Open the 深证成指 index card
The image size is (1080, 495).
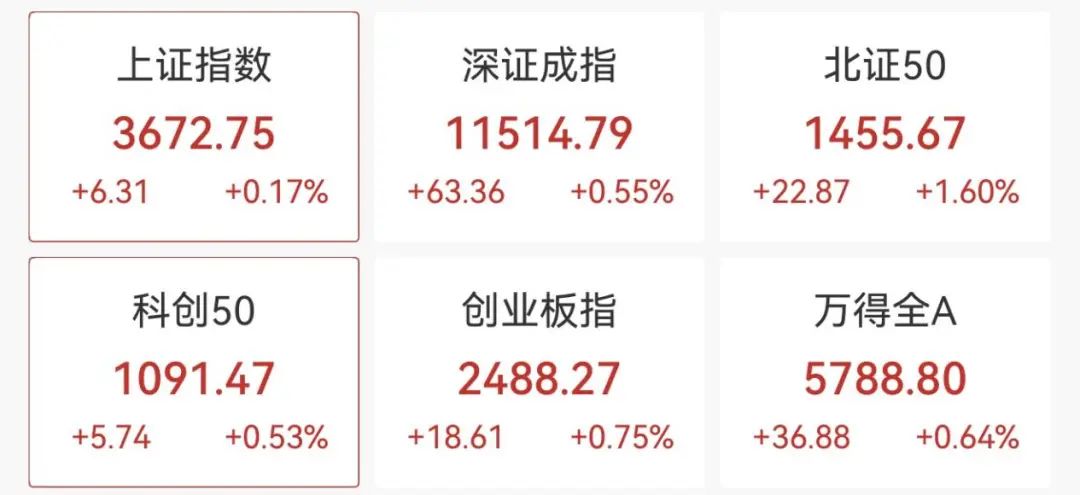(539, 127)
